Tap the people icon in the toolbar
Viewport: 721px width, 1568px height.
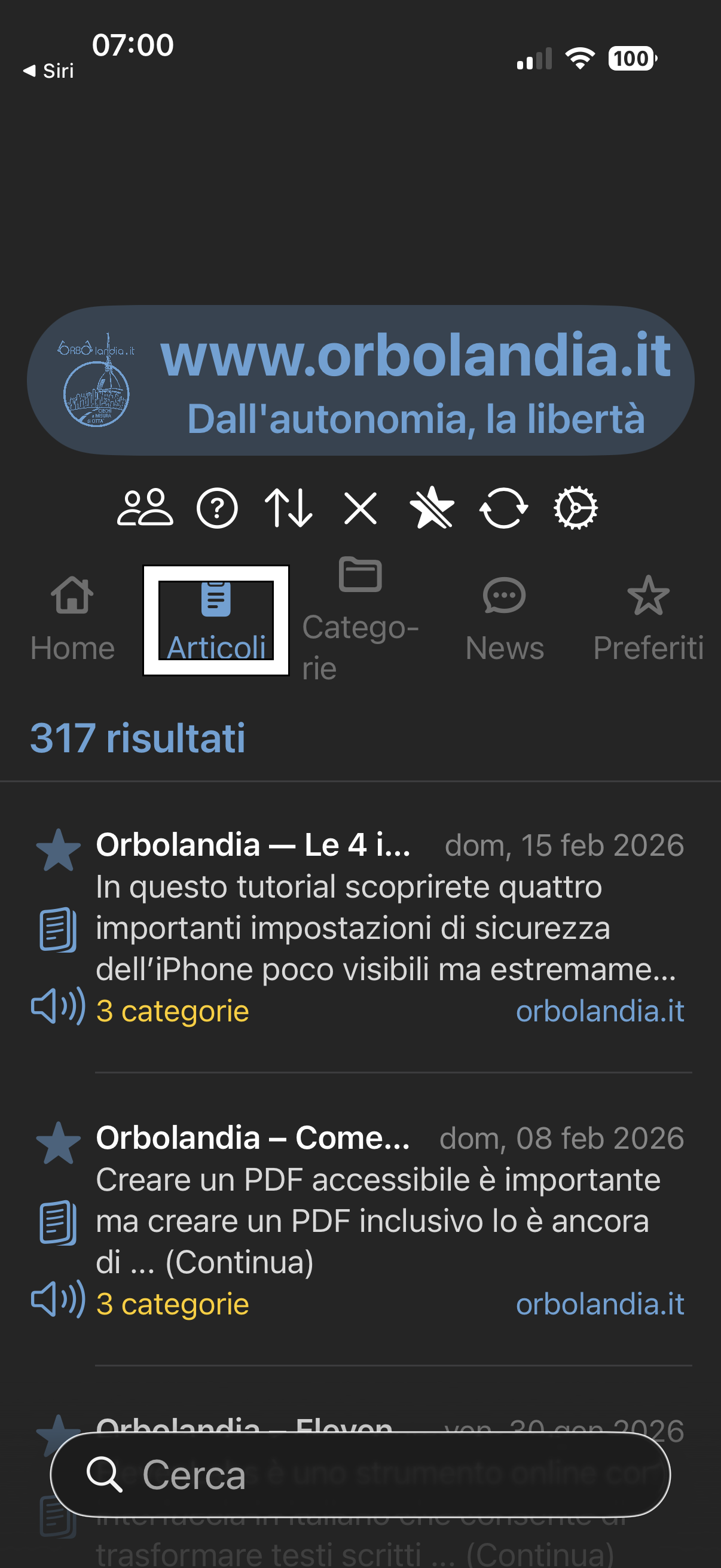click(146, 510)
